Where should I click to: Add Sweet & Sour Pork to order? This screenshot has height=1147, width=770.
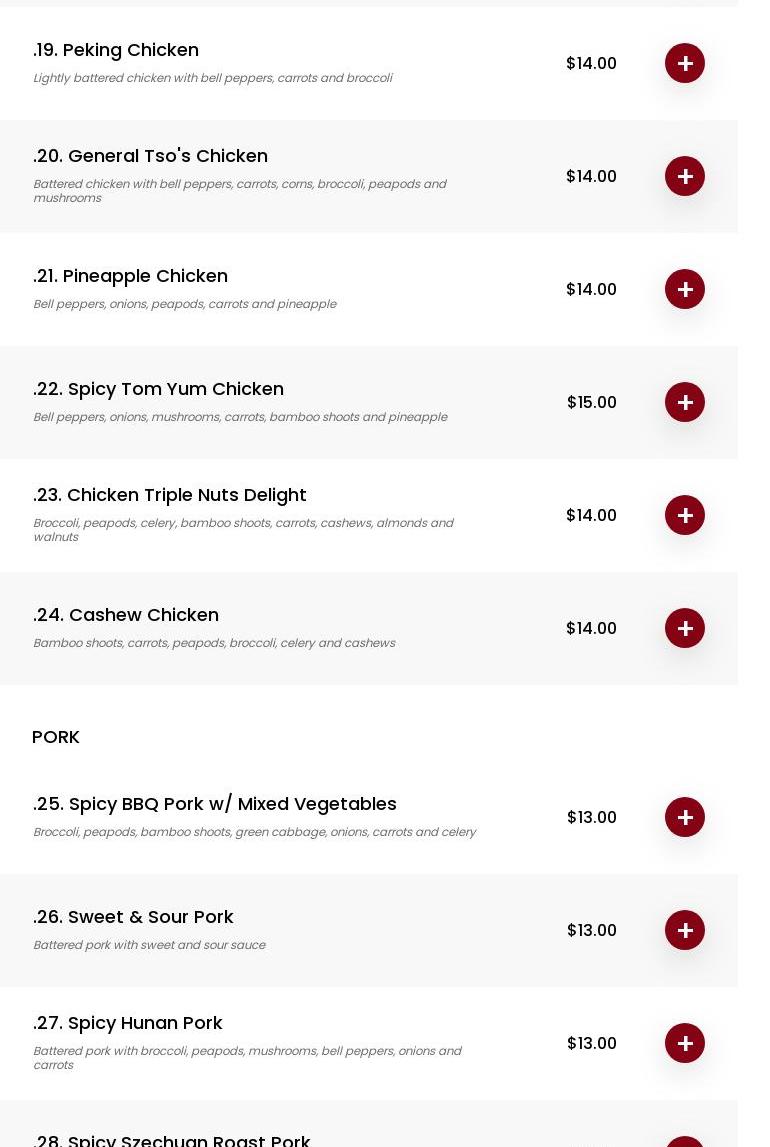685,930
